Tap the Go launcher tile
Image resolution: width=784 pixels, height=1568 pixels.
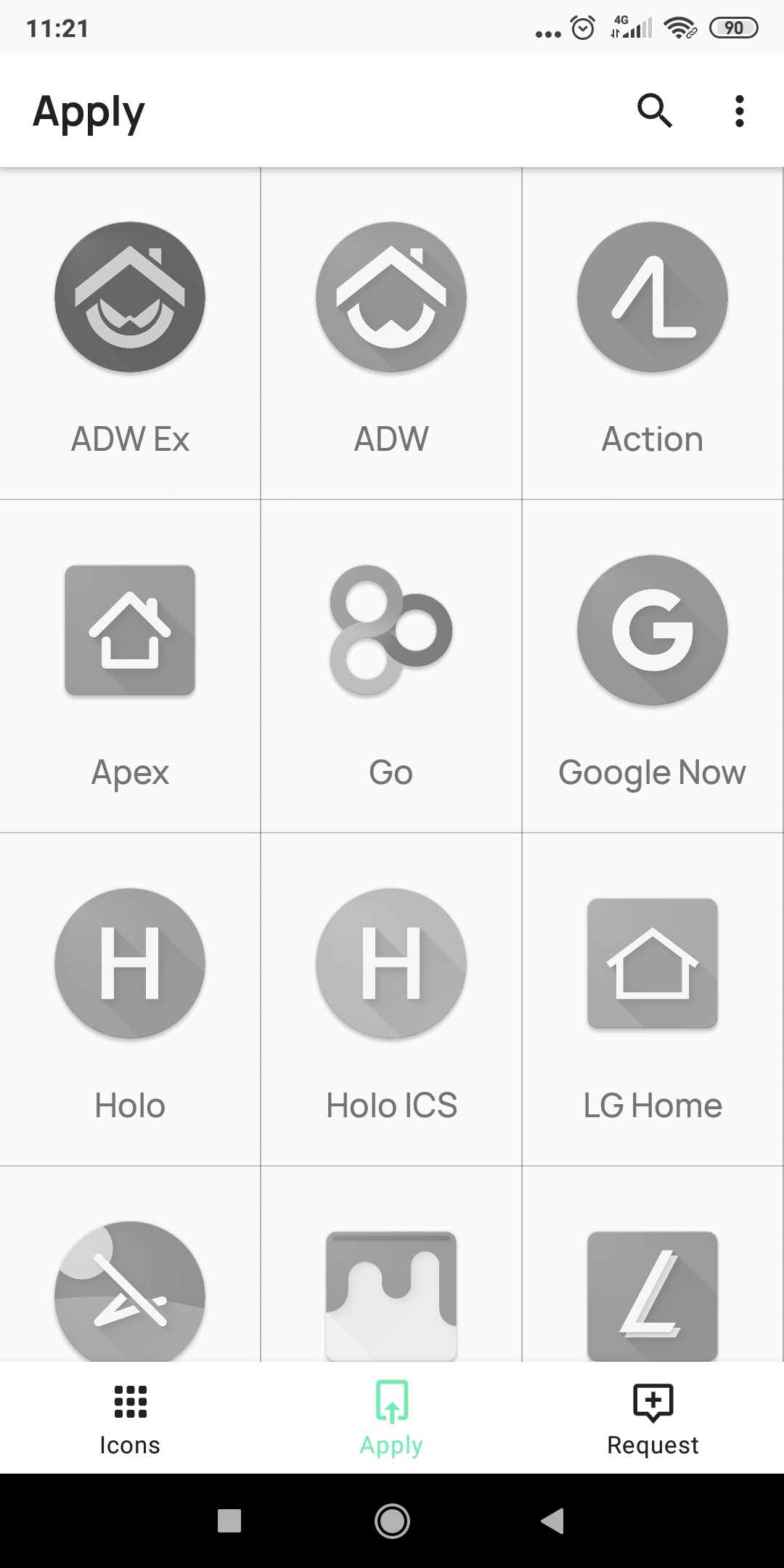point(391,666)
